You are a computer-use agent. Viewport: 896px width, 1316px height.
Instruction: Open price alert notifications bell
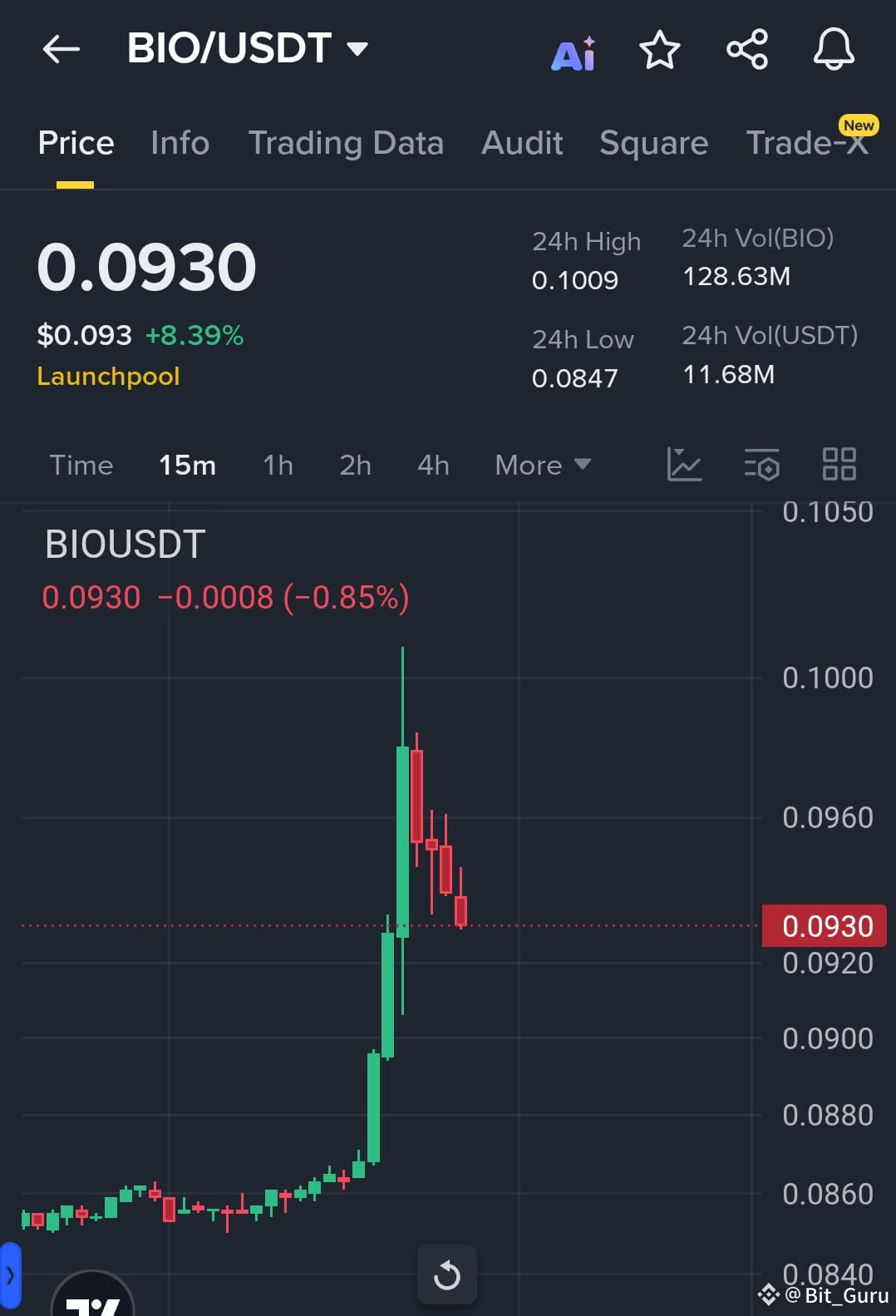click(833, 50)
